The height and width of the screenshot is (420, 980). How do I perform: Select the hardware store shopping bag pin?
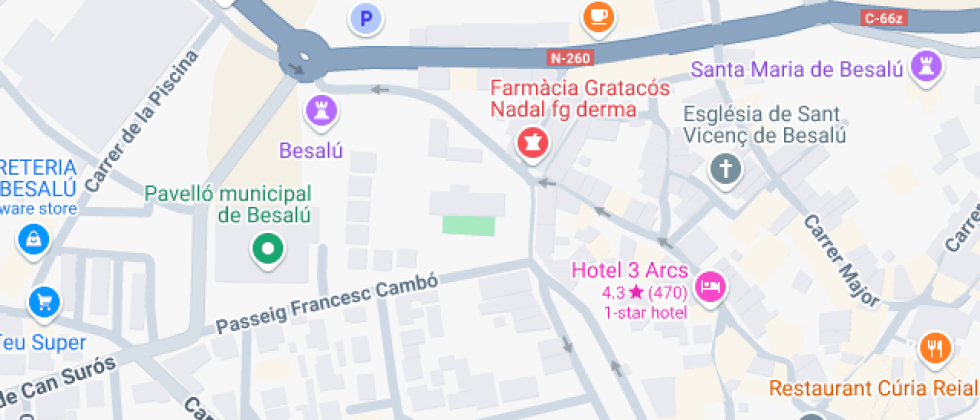(34, 240)
